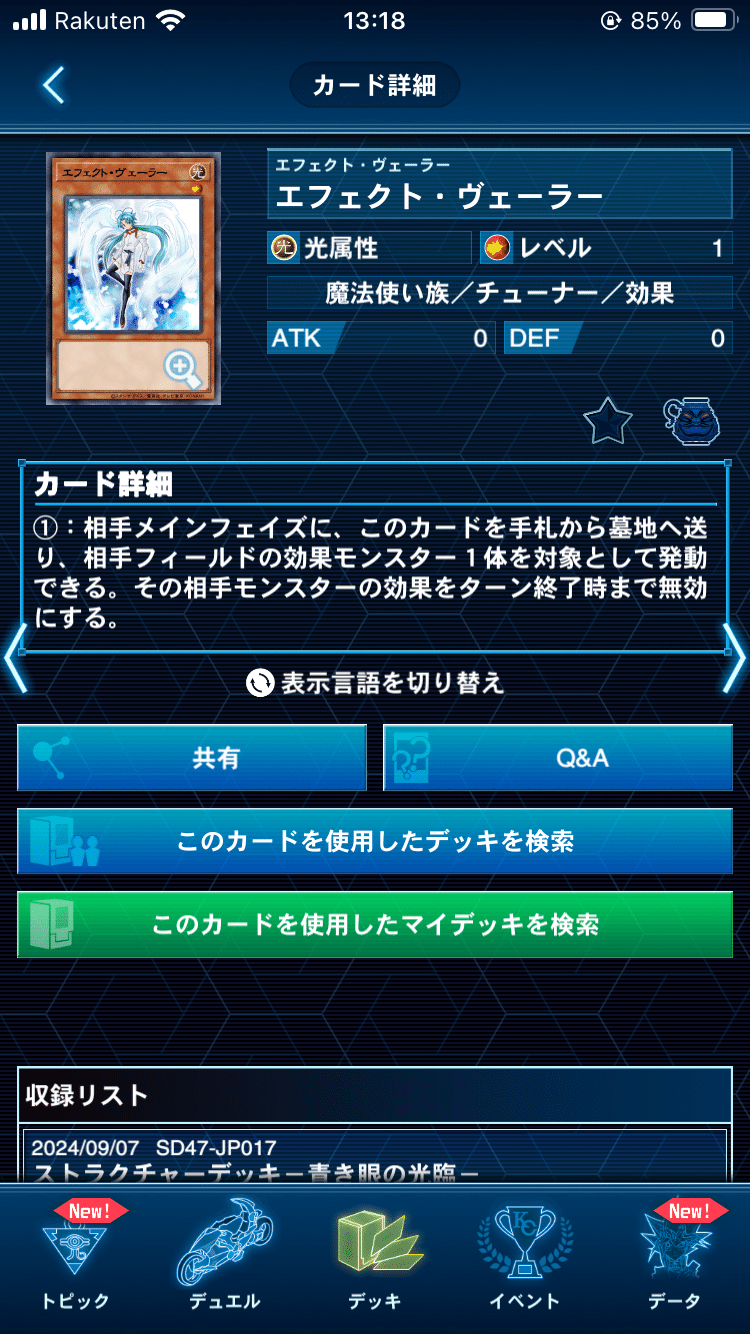Switch to the デュエル tab

[x=225, y=1260]
